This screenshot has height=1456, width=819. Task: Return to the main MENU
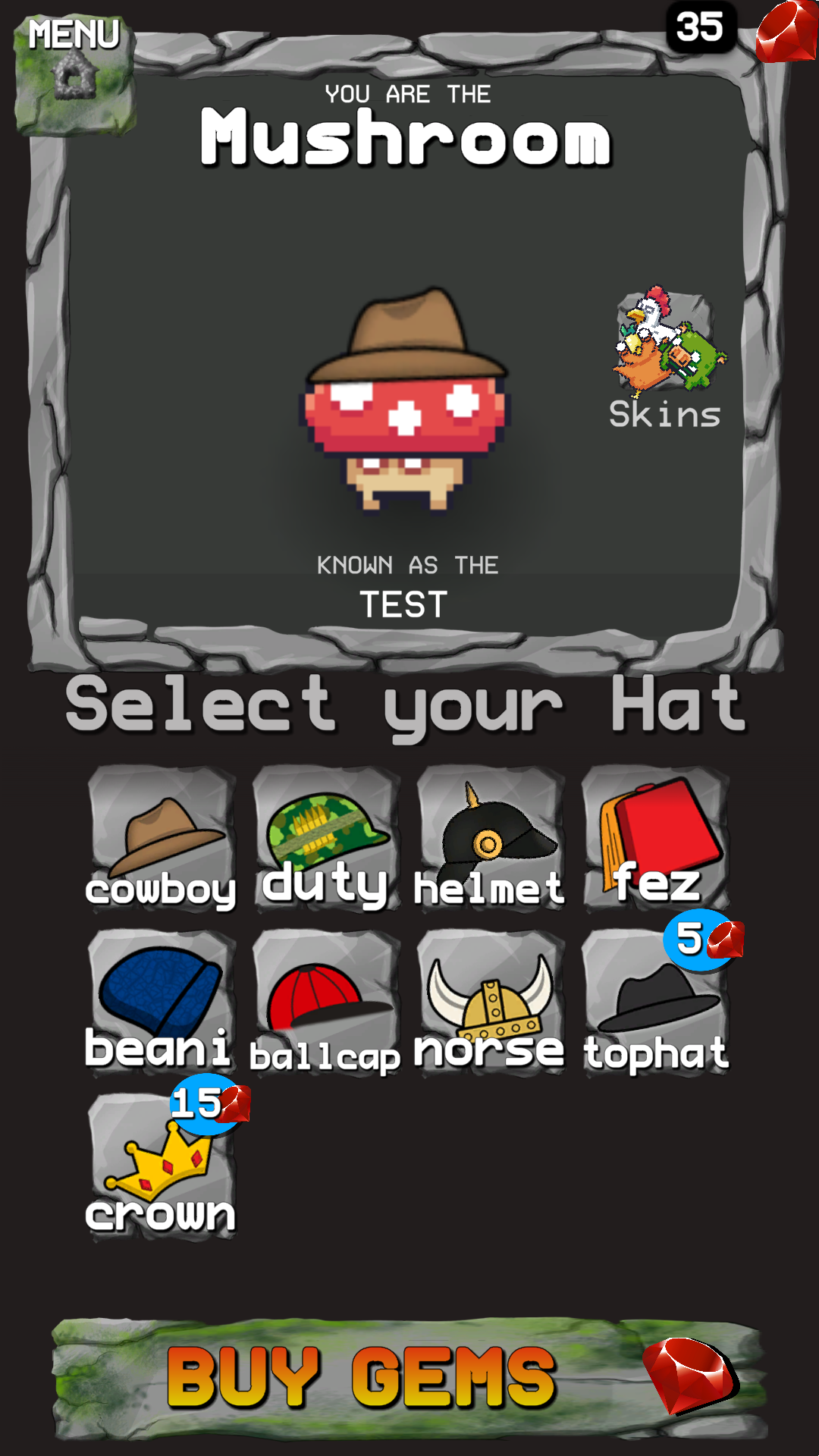tap(74, 72)
